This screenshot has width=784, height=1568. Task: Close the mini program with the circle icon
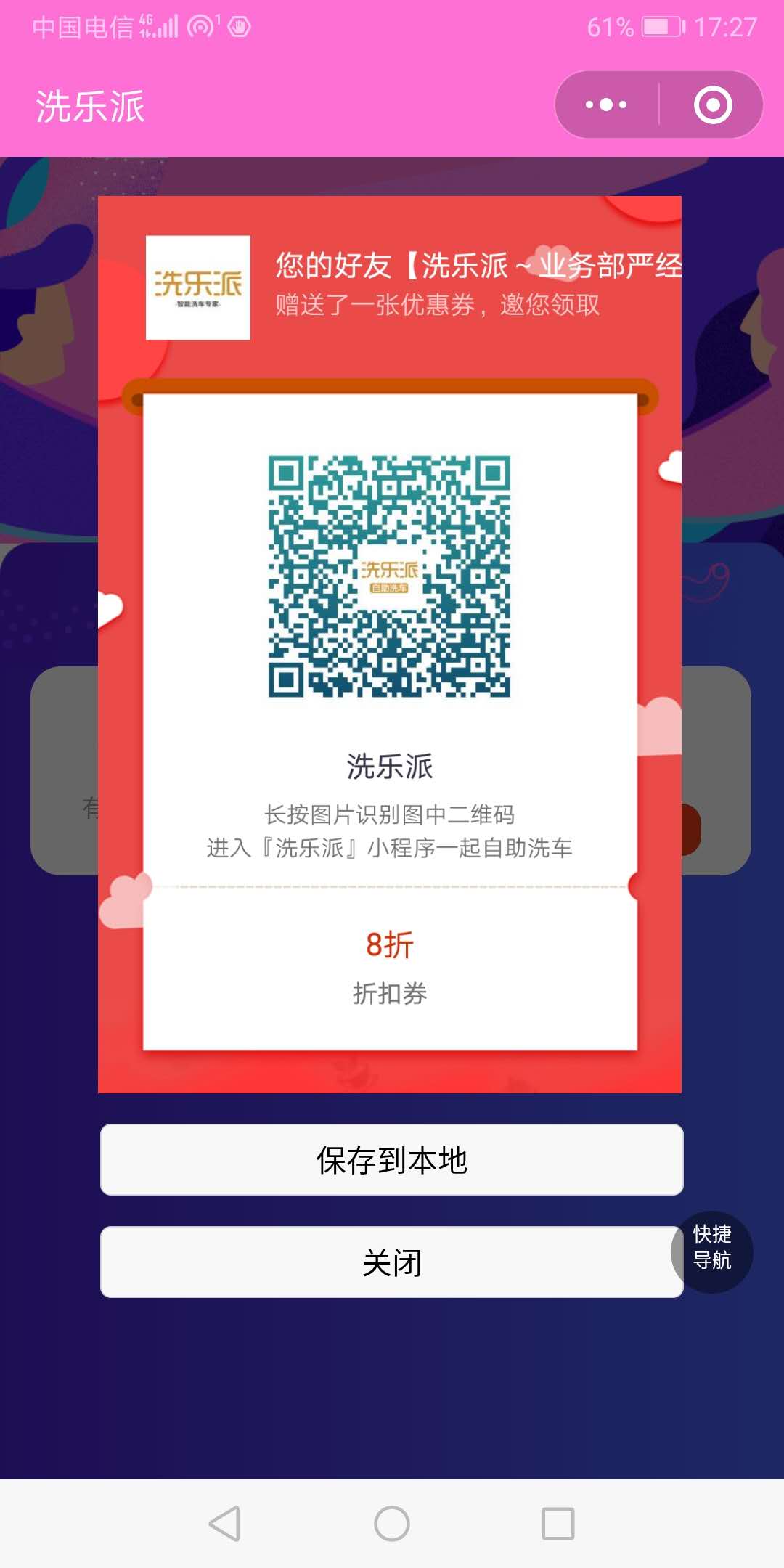coord(712,105)
